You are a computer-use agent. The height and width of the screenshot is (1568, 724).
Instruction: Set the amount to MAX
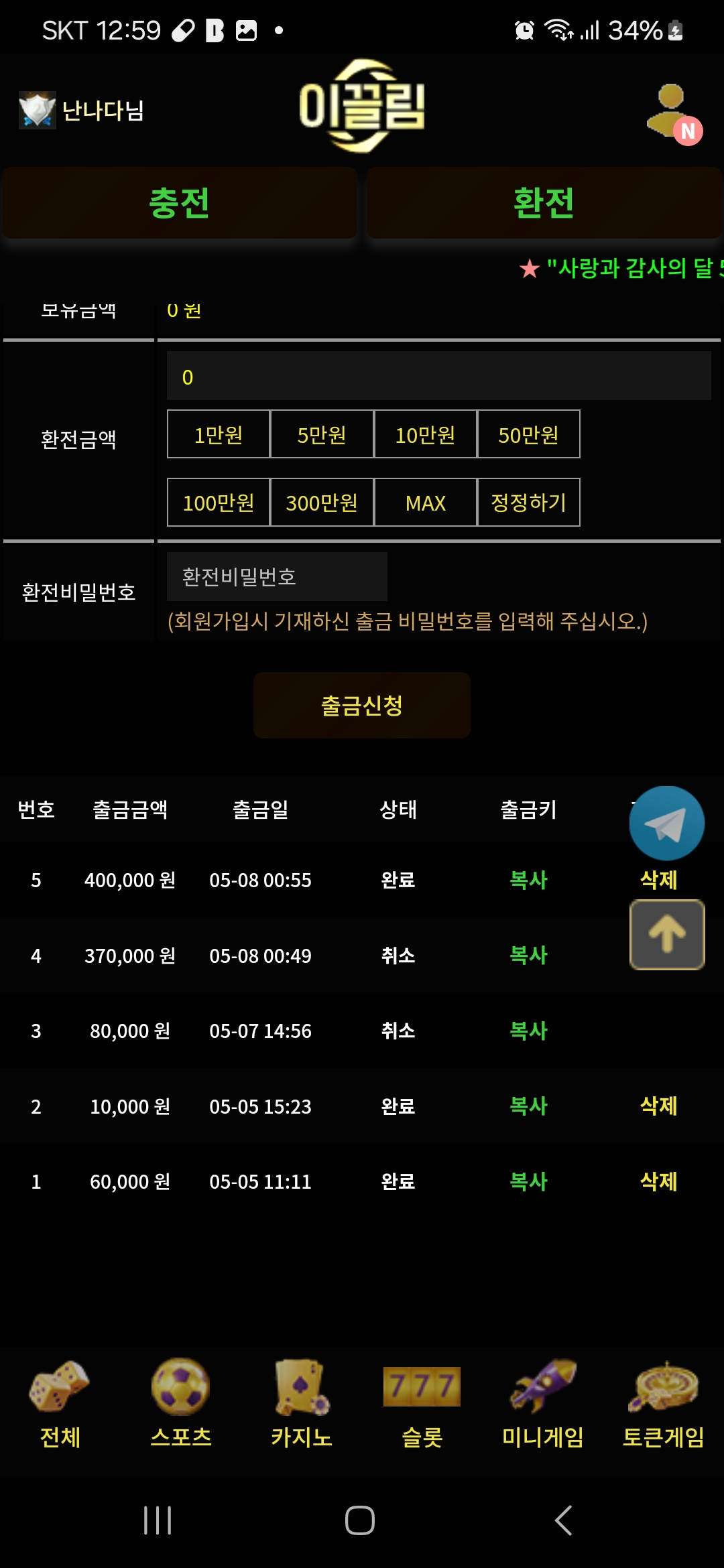coord(425,503)
